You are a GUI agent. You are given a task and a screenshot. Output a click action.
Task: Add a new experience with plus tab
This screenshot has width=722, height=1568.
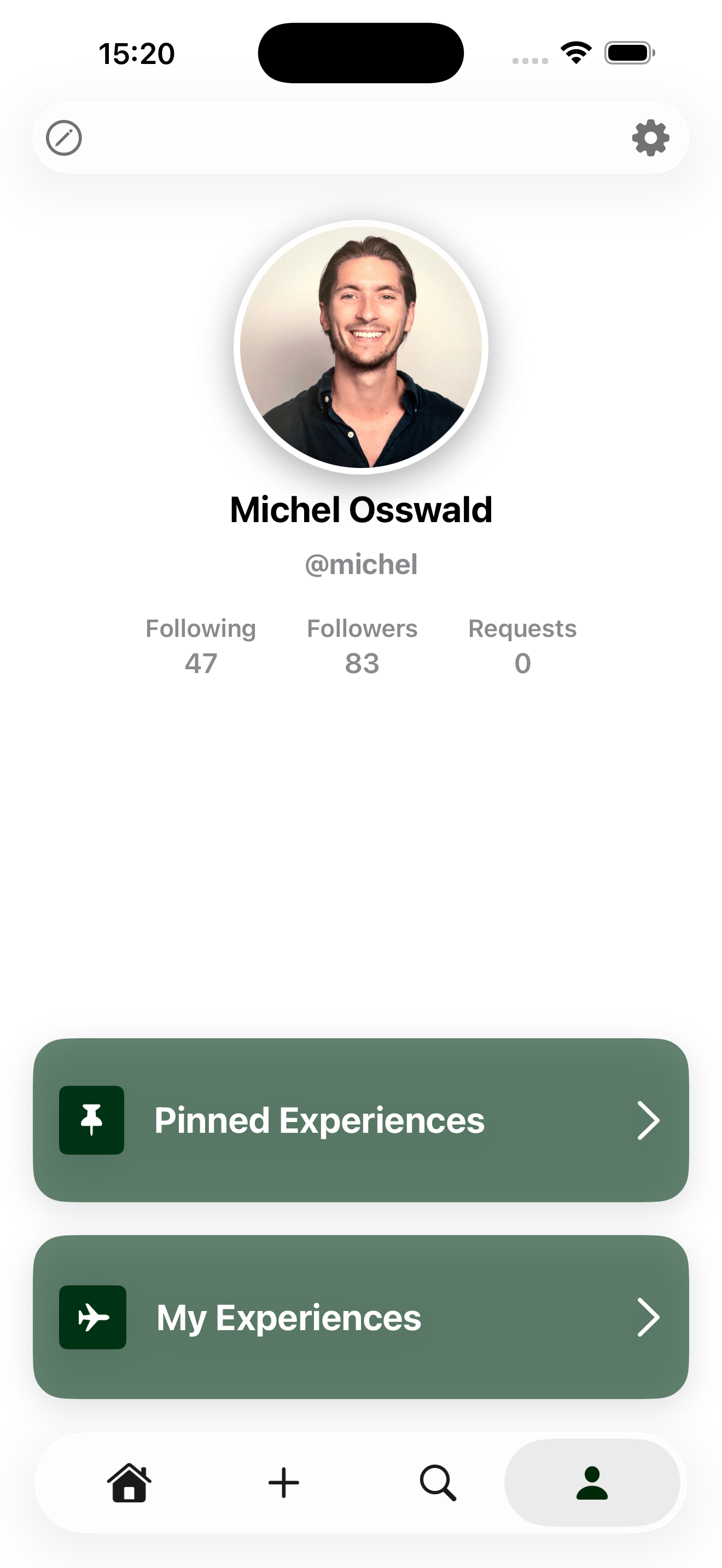point(284,1483)
